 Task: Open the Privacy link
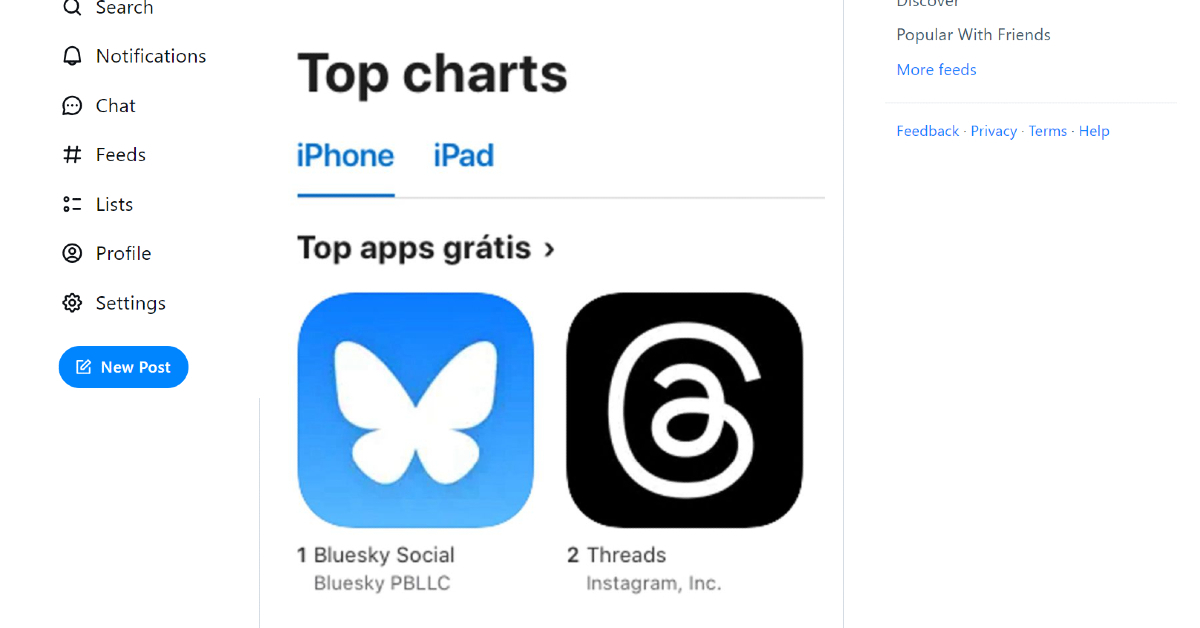(x=993, y=131)
